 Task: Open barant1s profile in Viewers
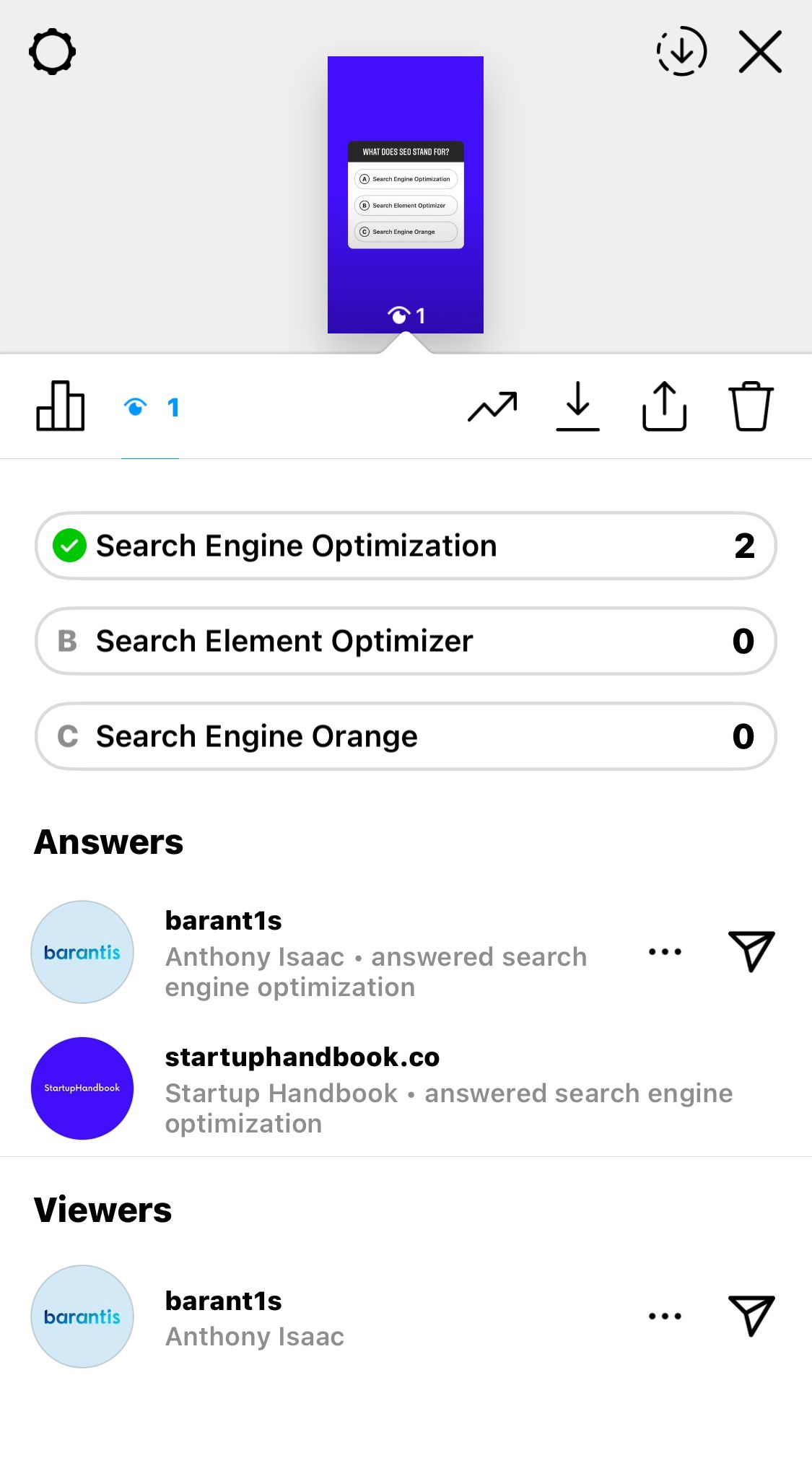(x=82, y=1317)
